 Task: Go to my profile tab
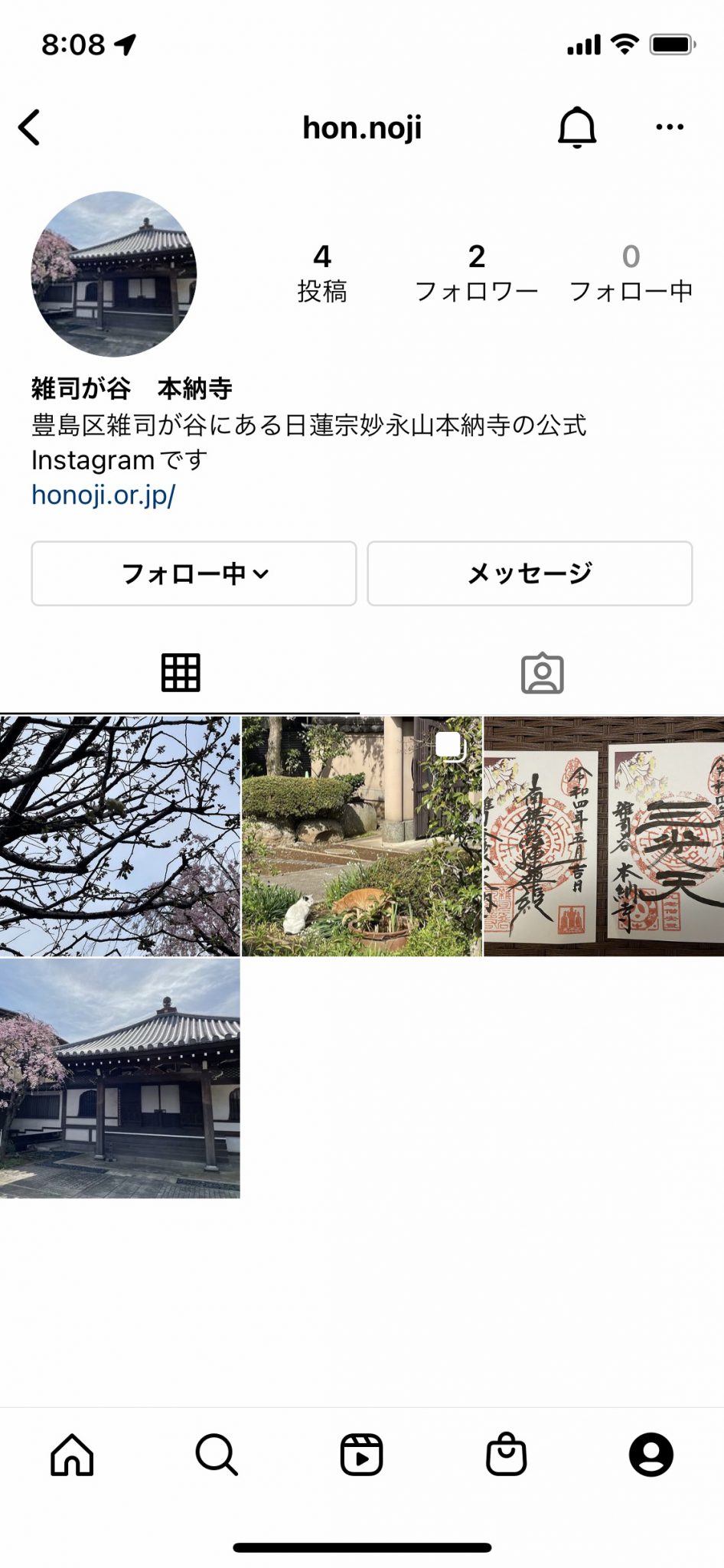(651, 1455)
